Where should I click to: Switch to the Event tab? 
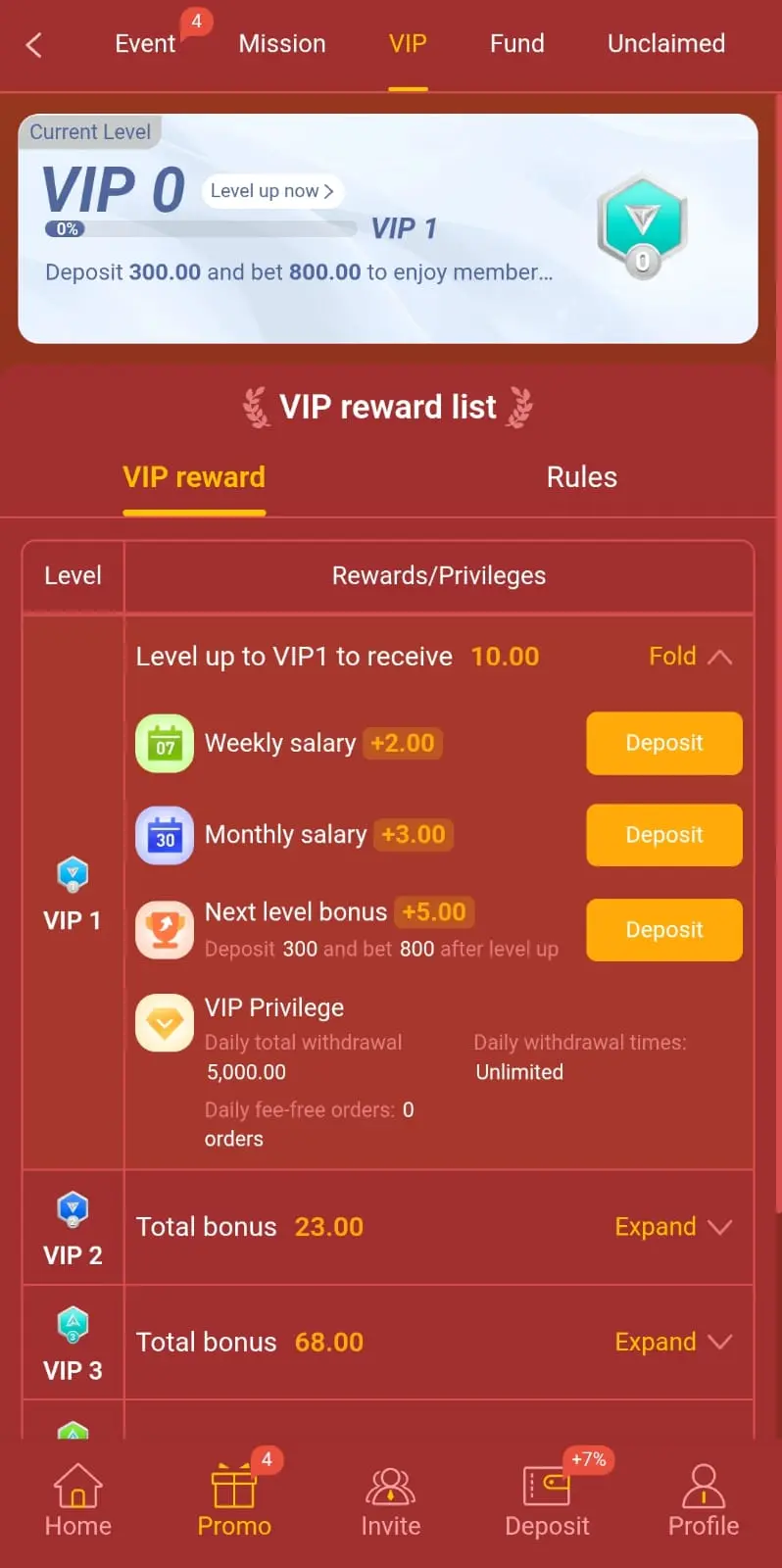pyautogui.click(x=145, y=44)
